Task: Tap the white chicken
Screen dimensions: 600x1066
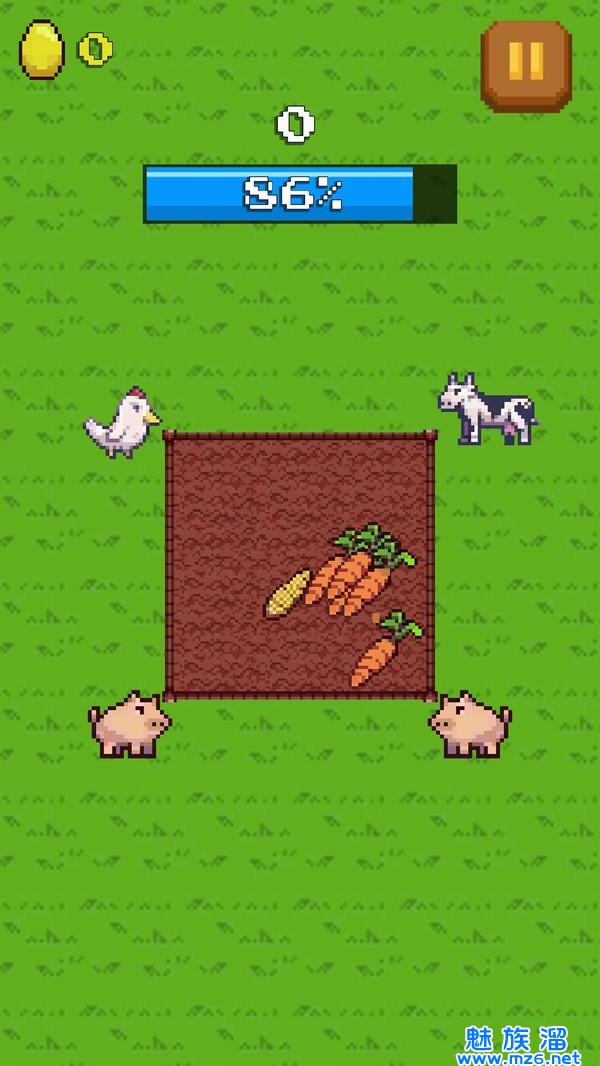Action: pos(123,424)
